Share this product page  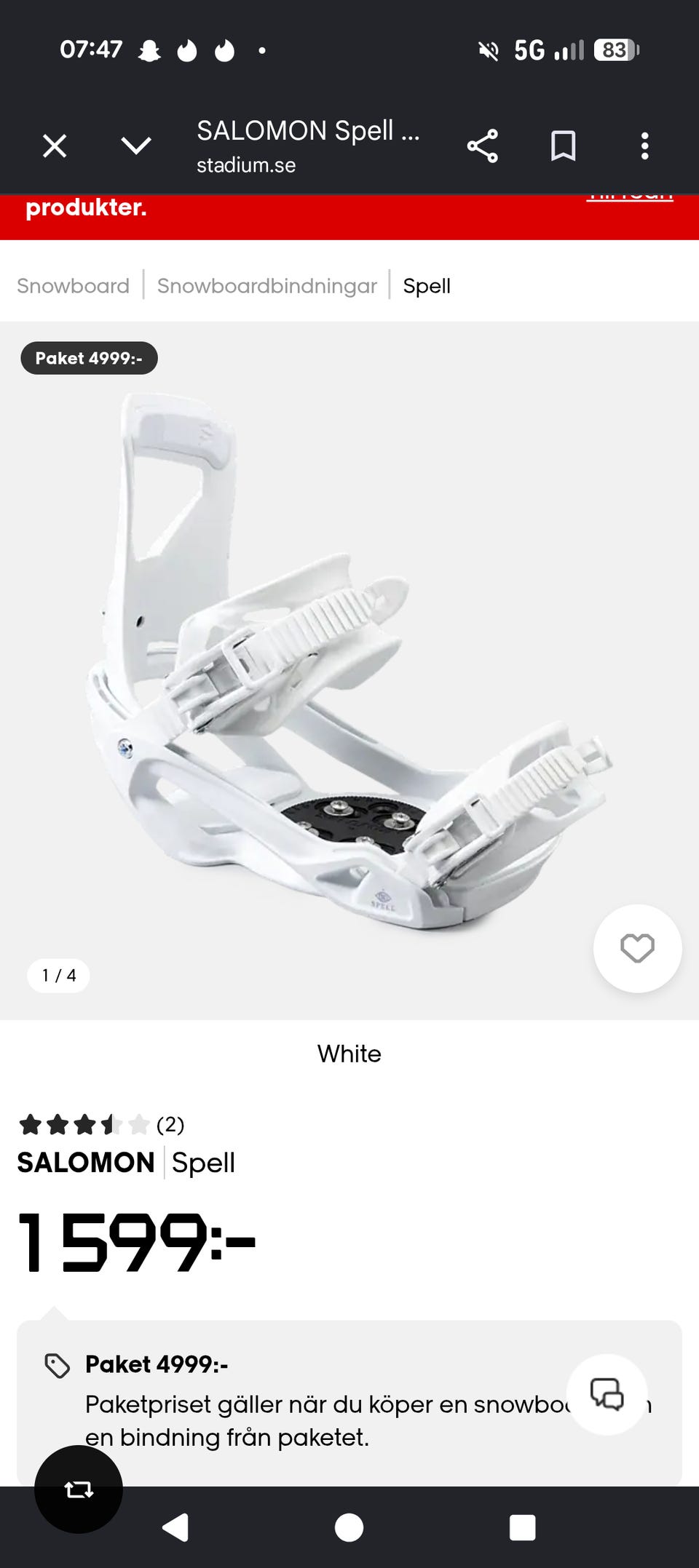(x=482, y=146)
